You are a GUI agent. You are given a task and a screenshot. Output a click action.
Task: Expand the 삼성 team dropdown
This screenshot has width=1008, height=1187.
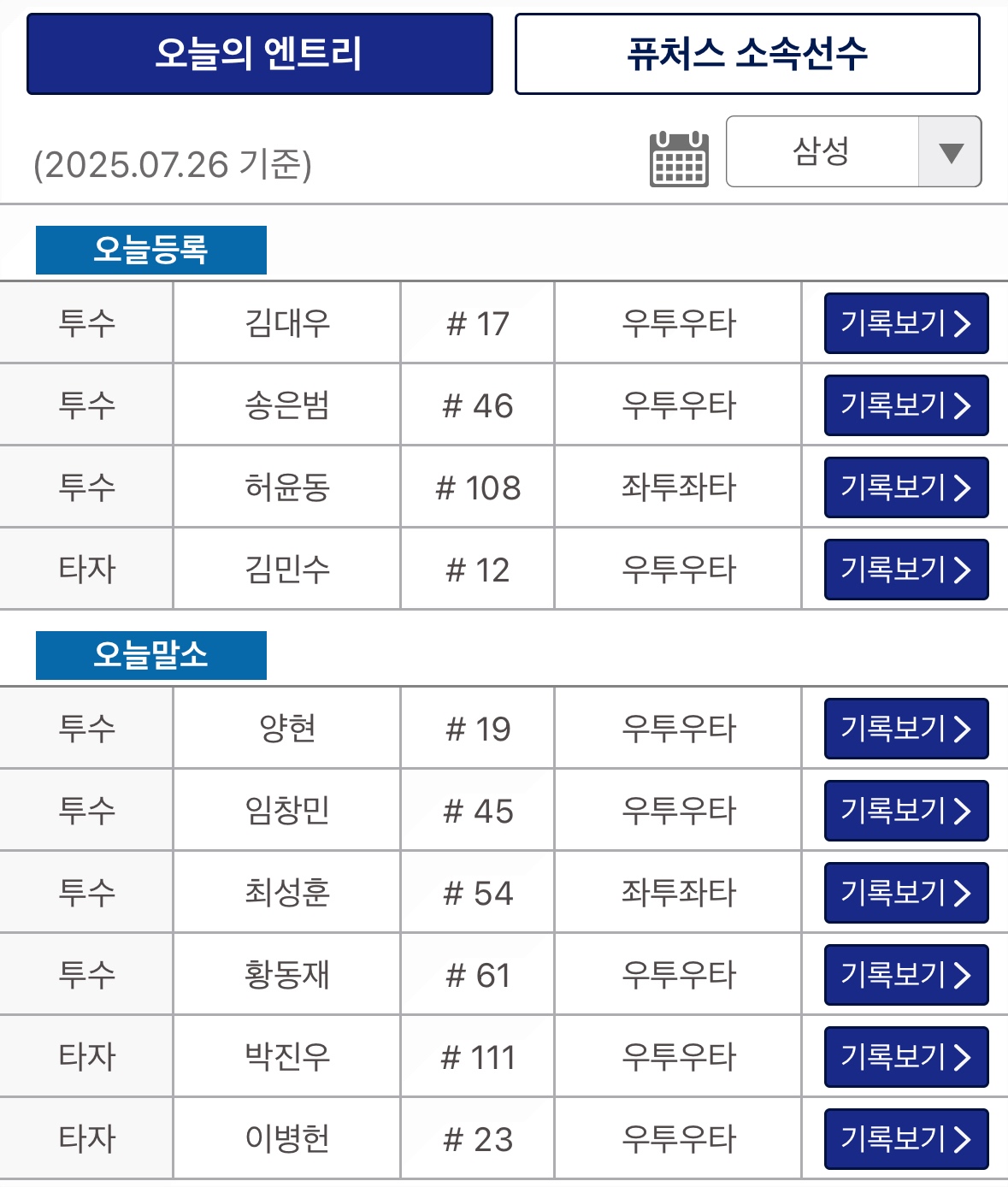(852, 151)
